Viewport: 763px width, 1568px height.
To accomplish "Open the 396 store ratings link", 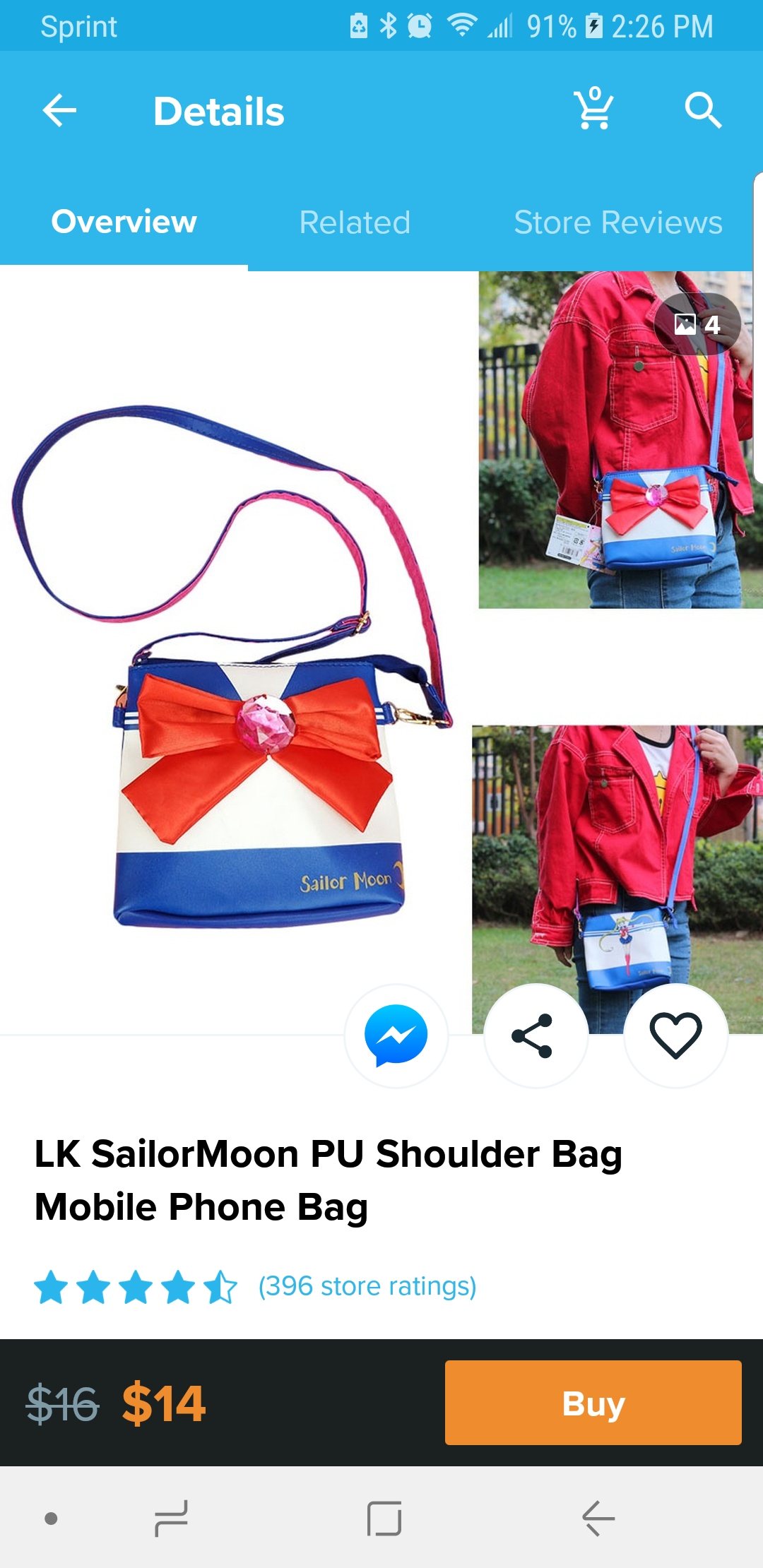I will (x=367, y=1286).
